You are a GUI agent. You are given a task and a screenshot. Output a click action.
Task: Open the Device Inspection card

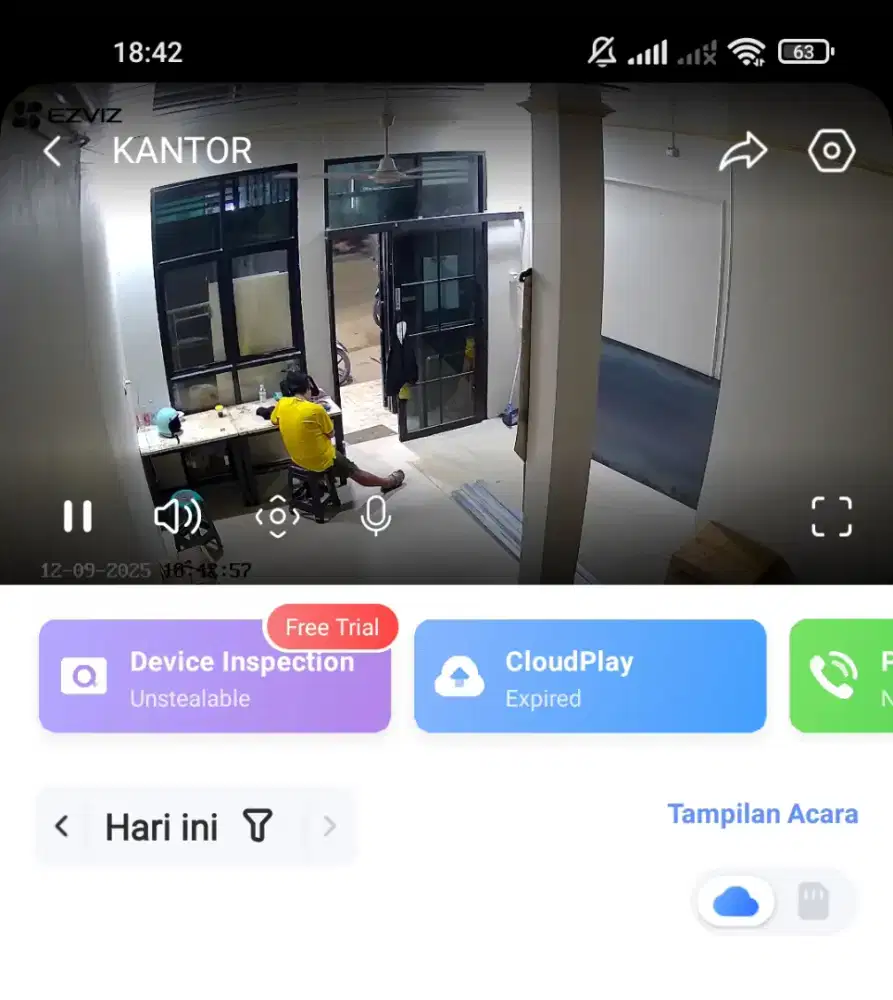coord(214,676)
